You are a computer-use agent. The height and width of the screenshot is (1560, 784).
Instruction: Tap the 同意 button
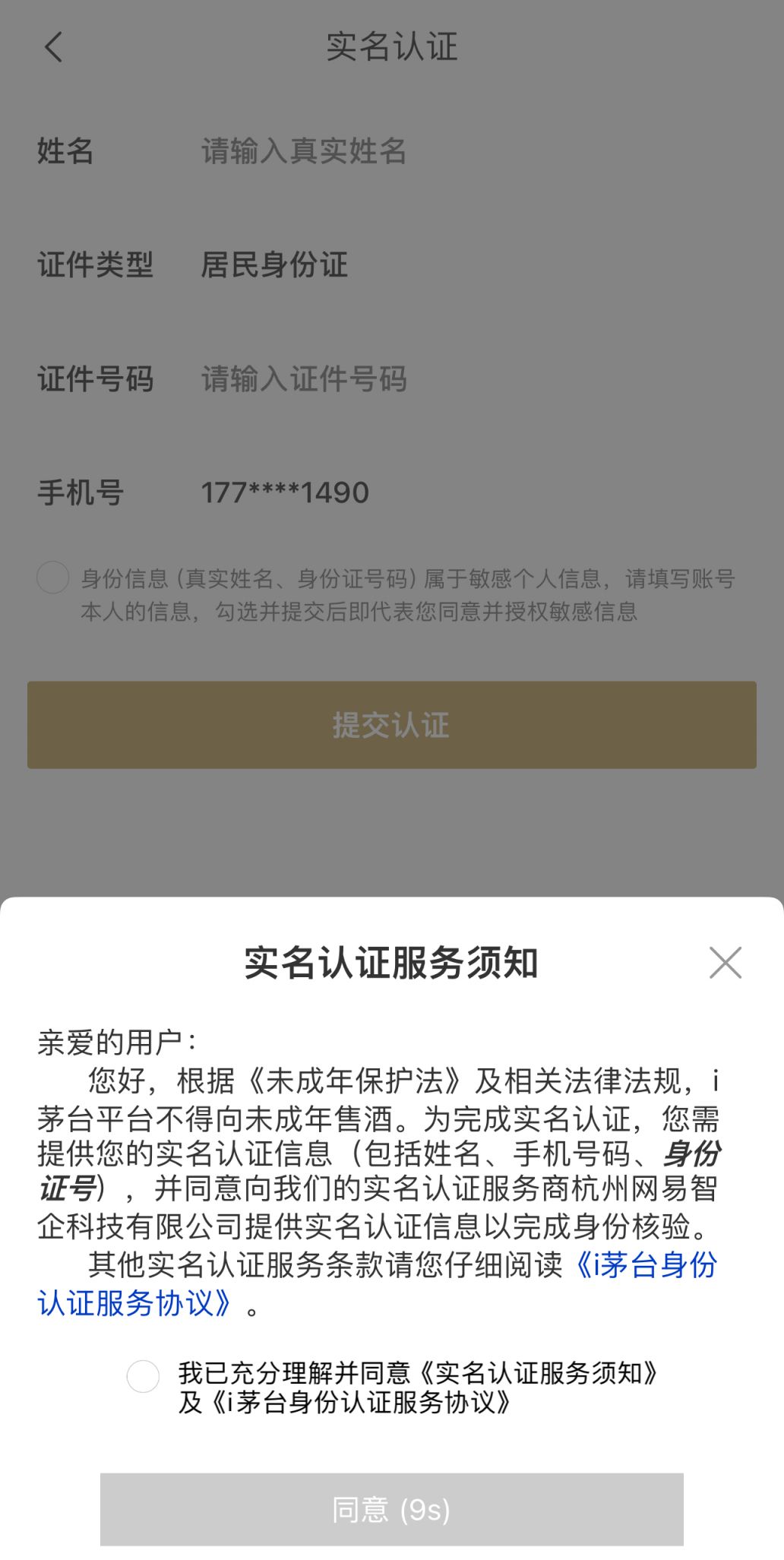[x=391, y=1510]
